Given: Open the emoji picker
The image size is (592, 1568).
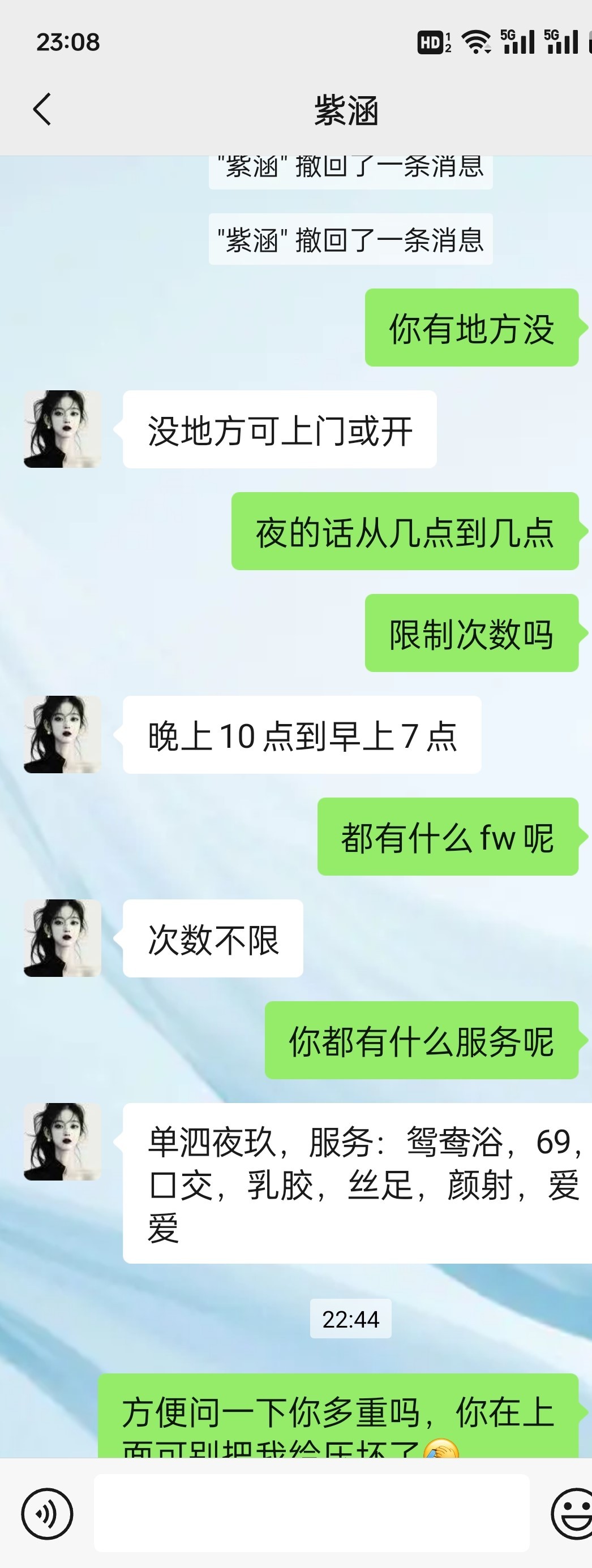Looking at the screenshot, I should [573, 1514].
